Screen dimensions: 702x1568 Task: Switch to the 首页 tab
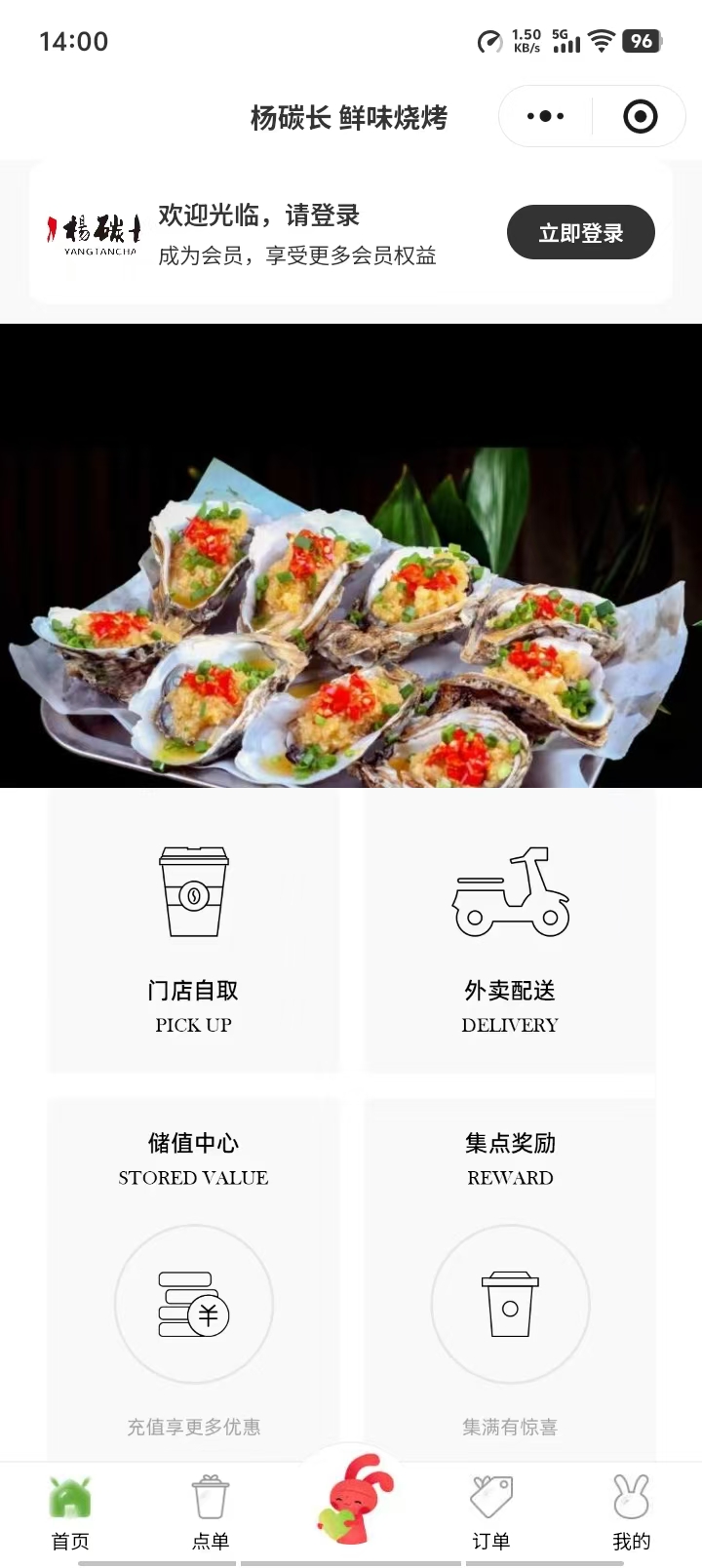pyautogui.click(x=70, y=1512)
